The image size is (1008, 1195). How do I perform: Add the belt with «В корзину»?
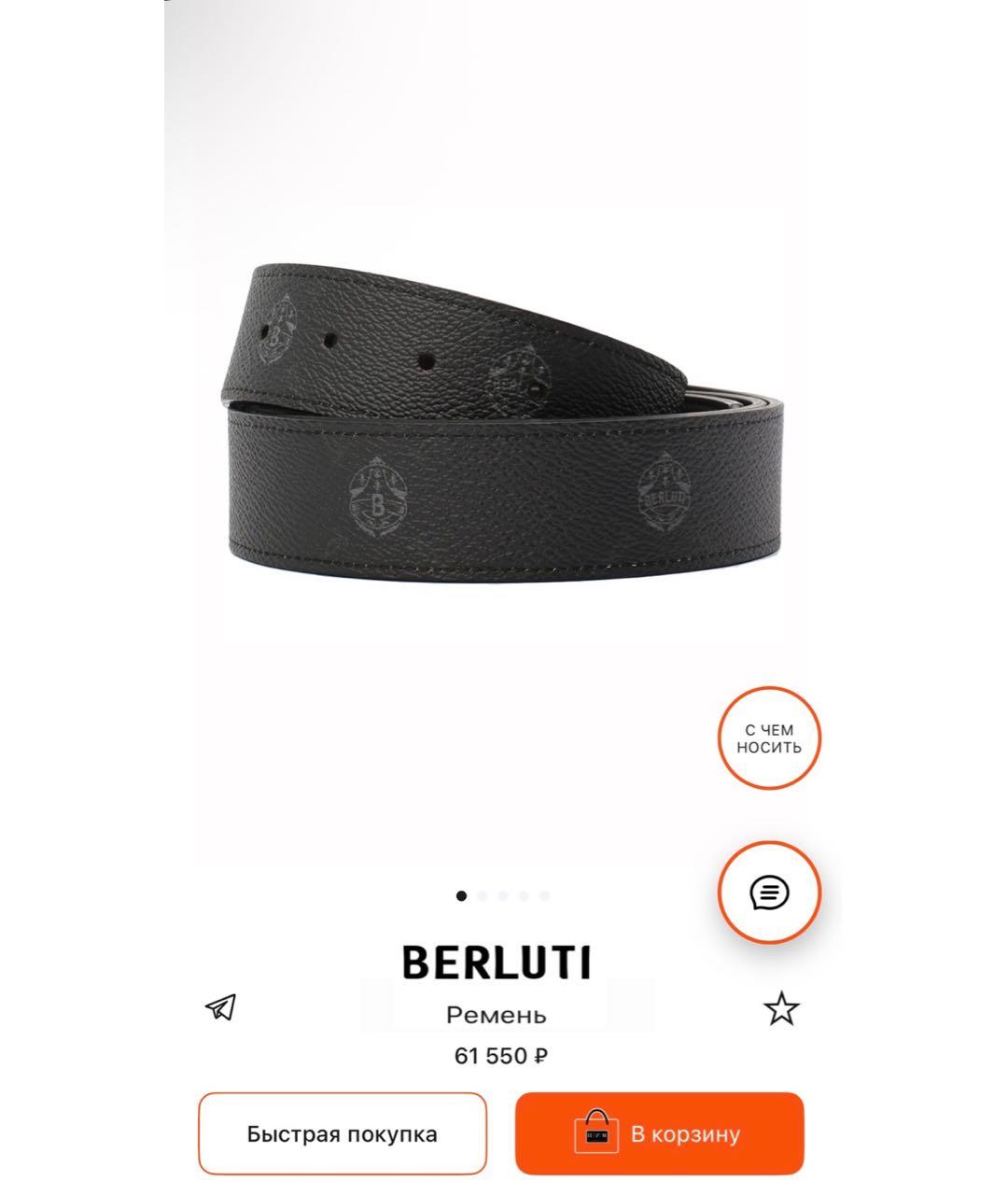659,1133
